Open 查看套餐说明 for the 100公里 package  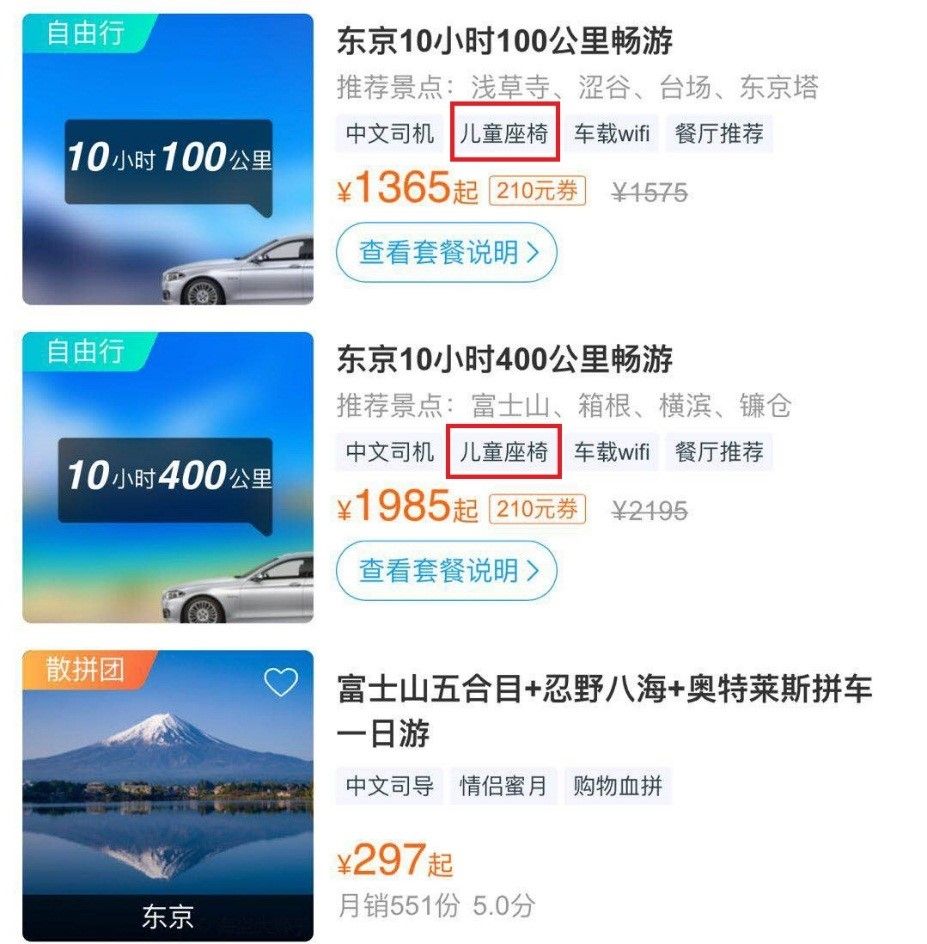tap(446, 252)
